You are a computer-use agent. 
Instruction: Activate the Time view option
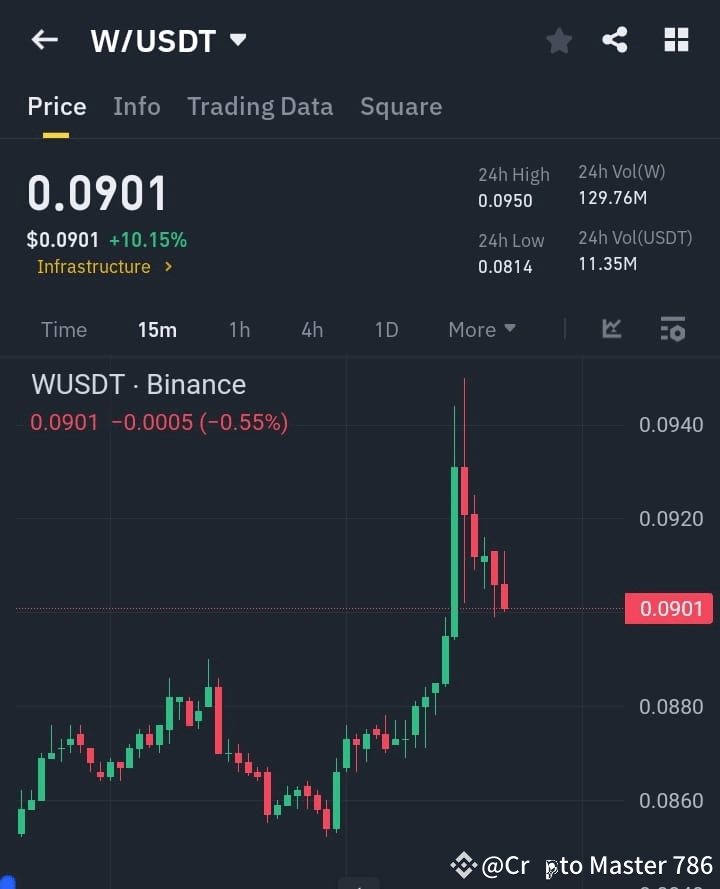tap(63, 329)
